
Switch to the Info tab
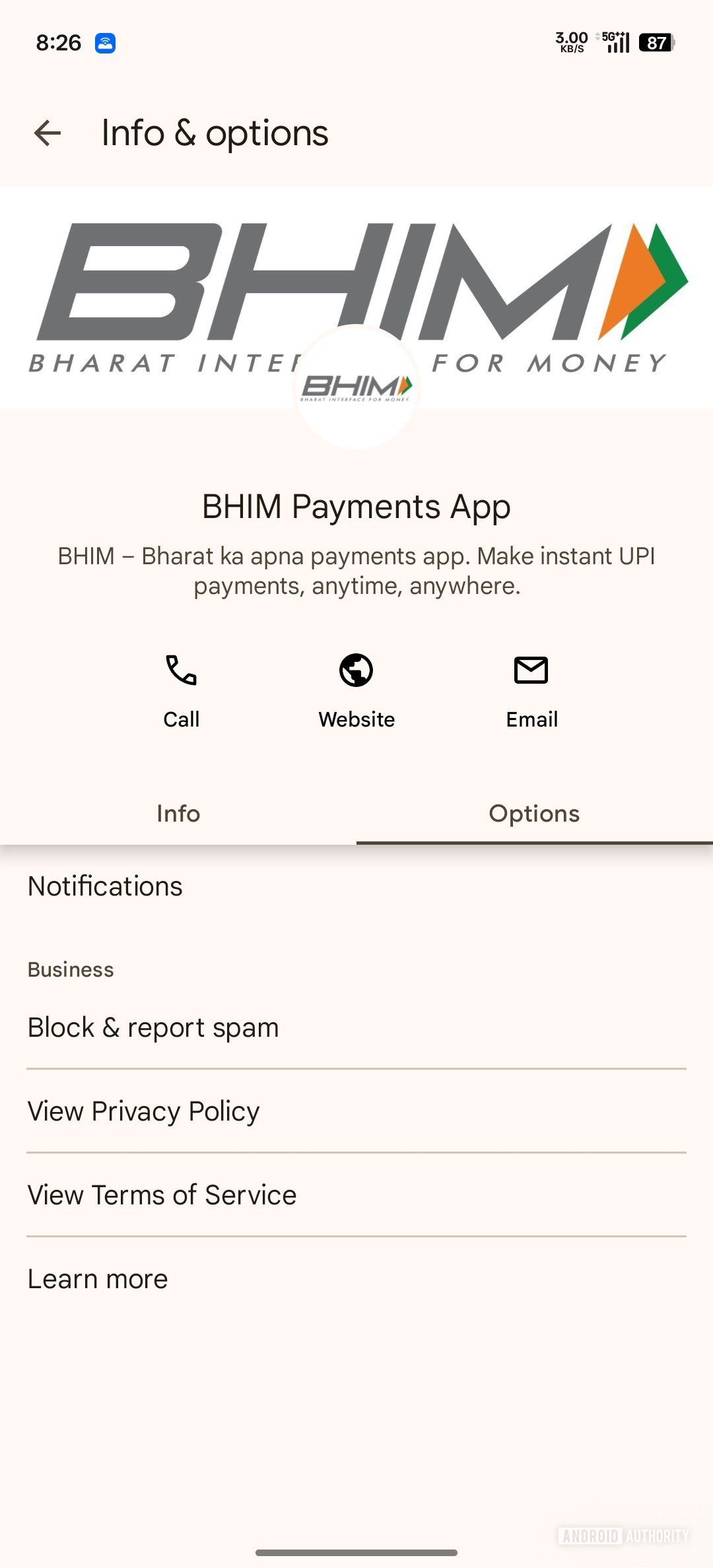point(178,814)
